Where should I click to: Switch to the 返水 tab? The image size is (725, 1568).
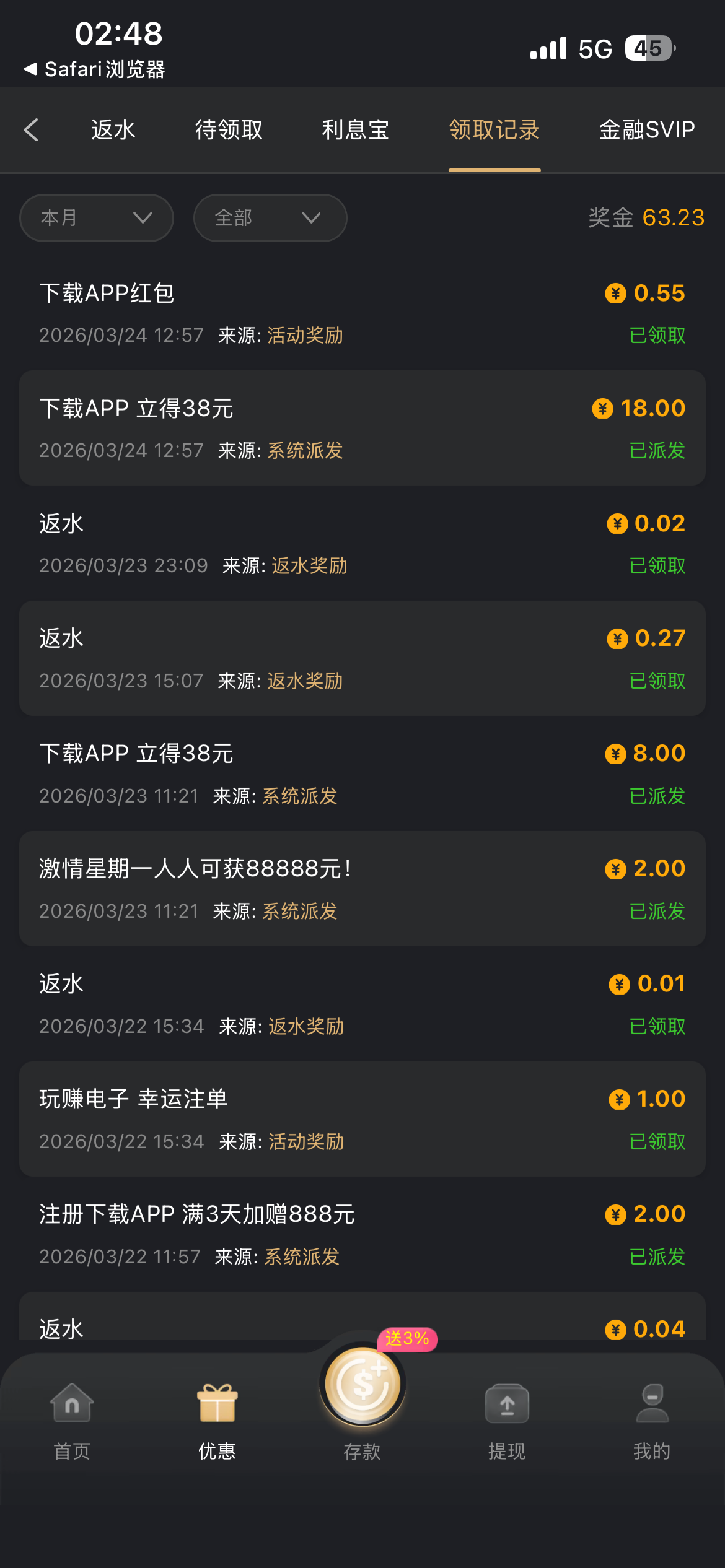[112, 130]
